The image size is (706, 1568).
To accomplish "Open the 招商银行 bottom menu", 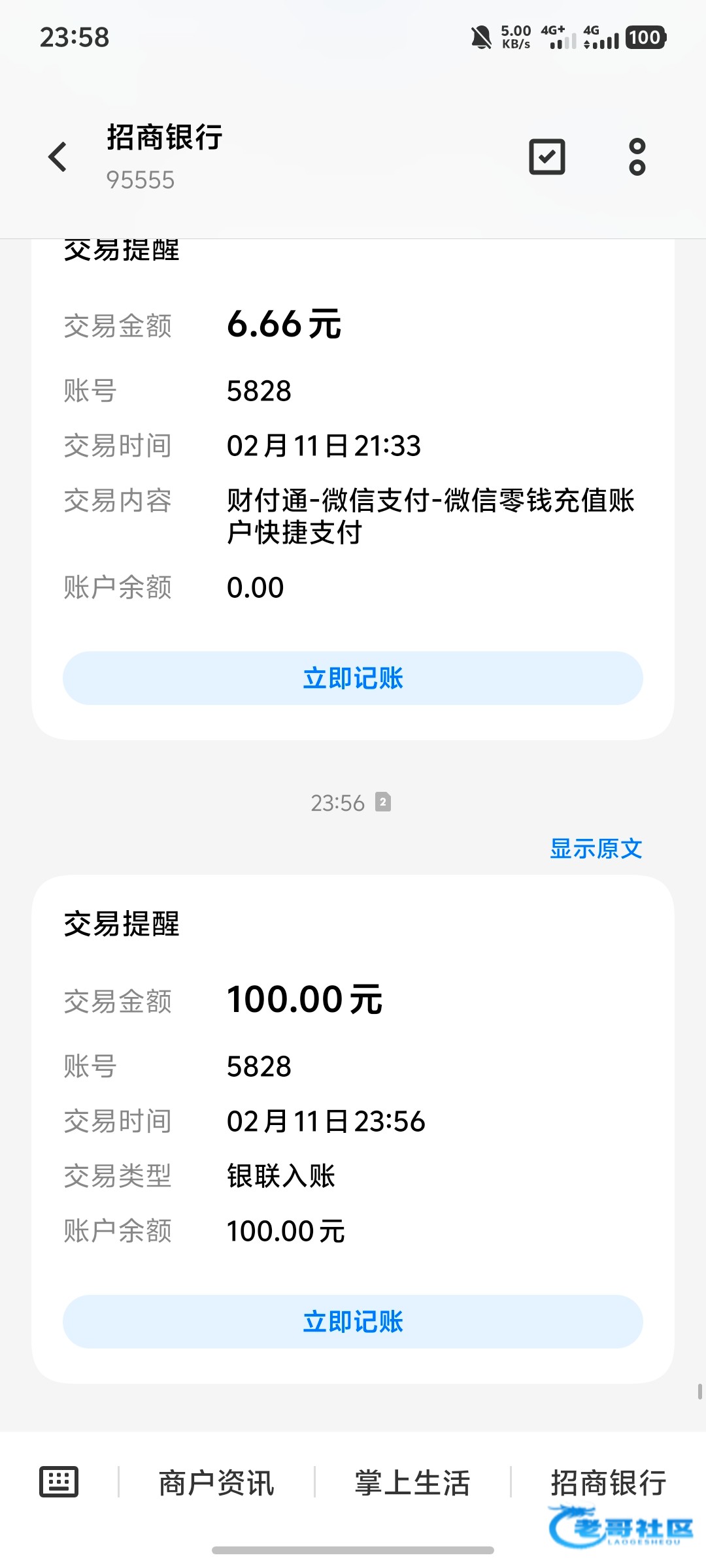I will coord(608,1483).
